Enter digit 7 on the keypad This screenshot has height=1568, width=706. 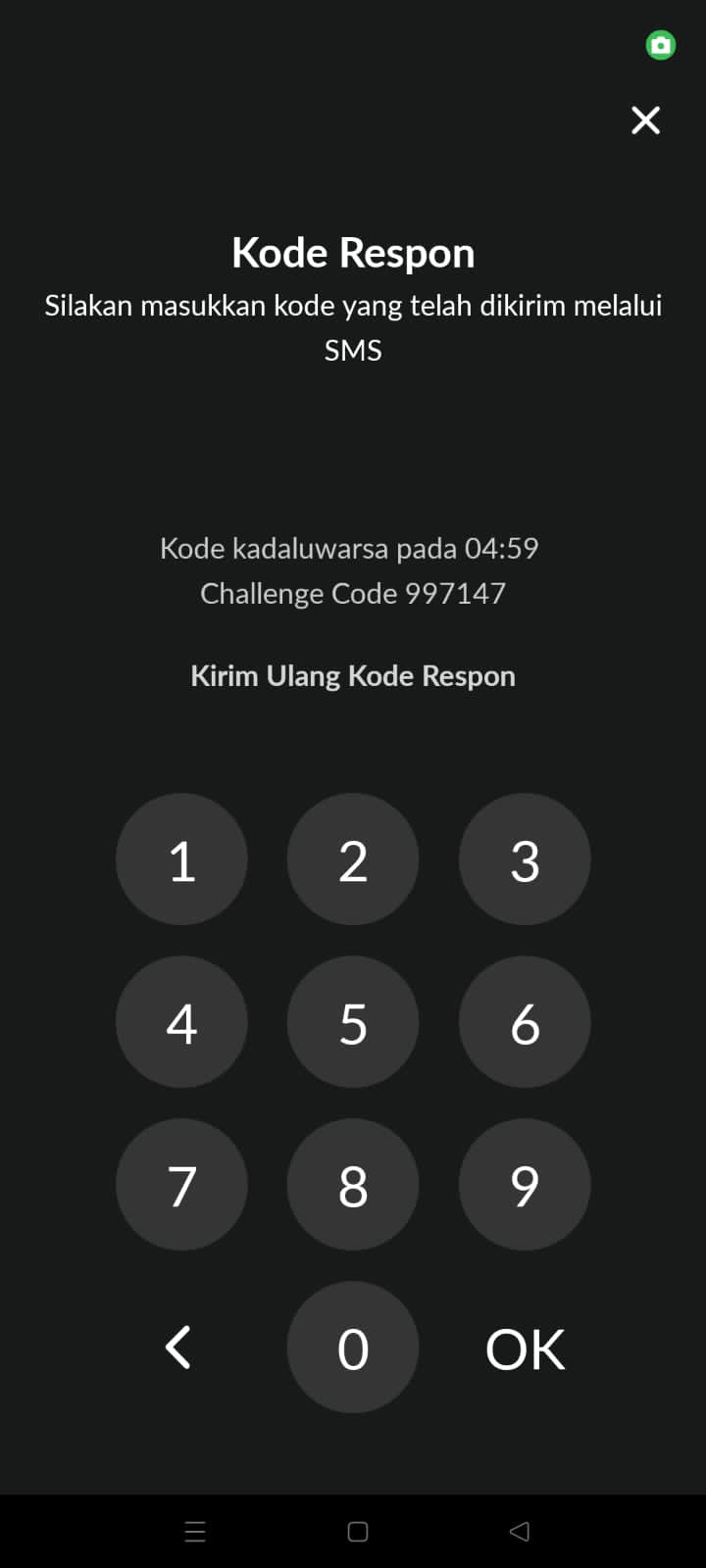[181, 1185]
